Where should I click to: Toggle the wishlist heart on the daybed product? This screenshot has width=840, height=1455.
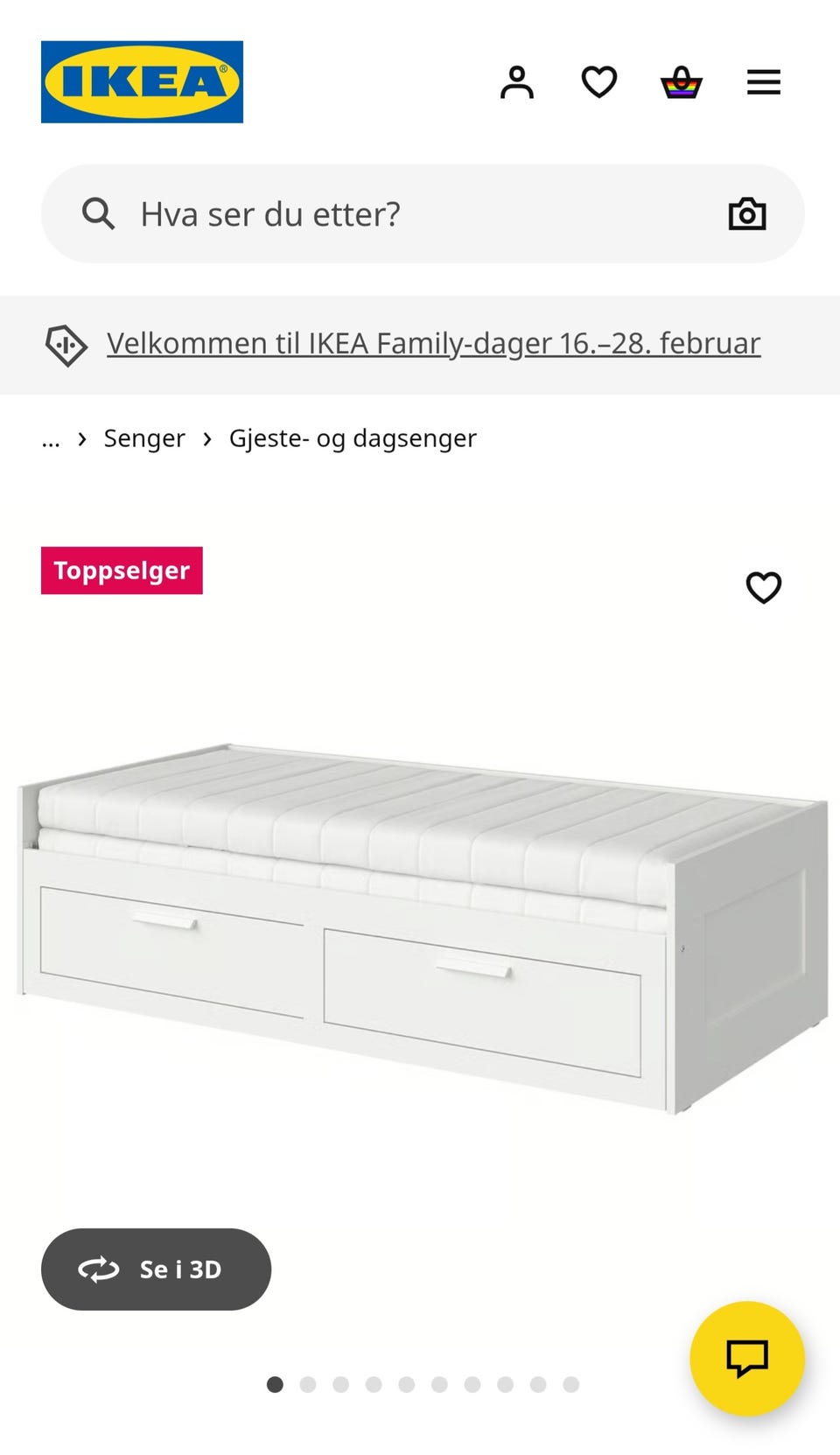pyautogui.click(x=764, y=588)
